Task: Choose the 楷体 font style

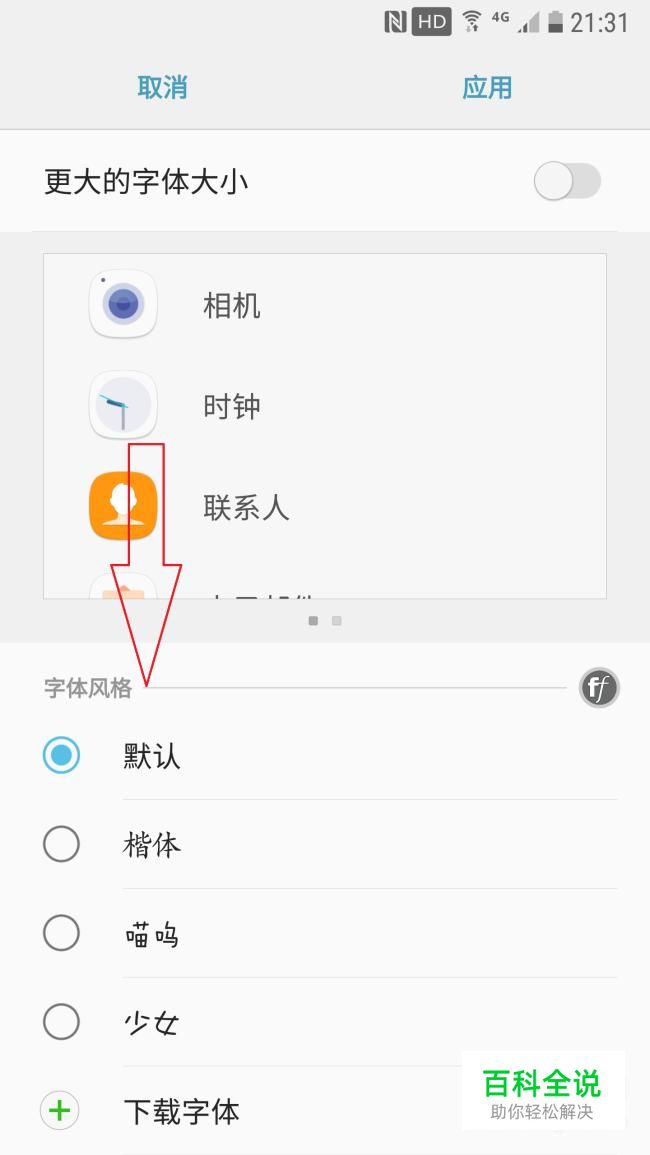Action: coord(324,844)
